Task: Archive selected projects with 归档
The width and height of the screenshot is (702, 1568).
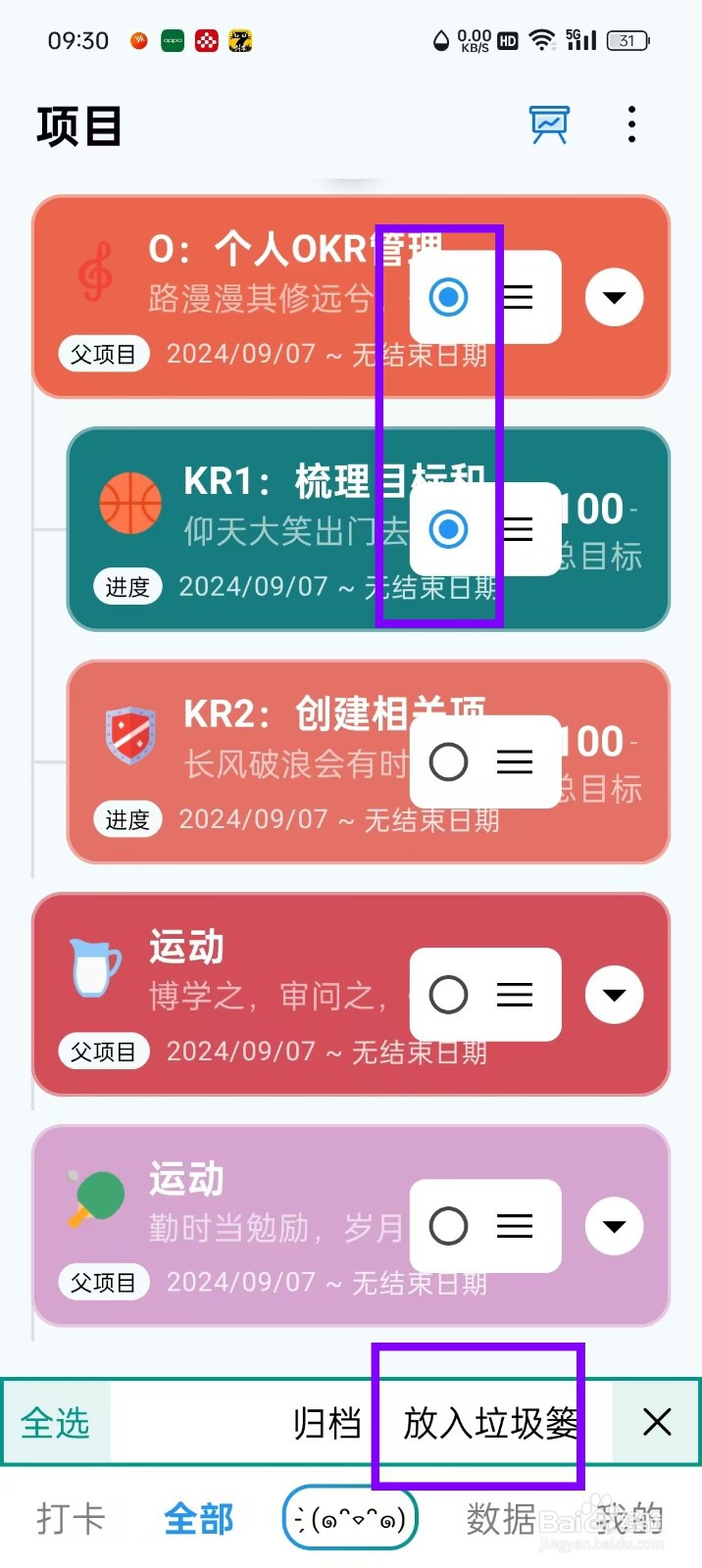Action: click(327, 1423)
